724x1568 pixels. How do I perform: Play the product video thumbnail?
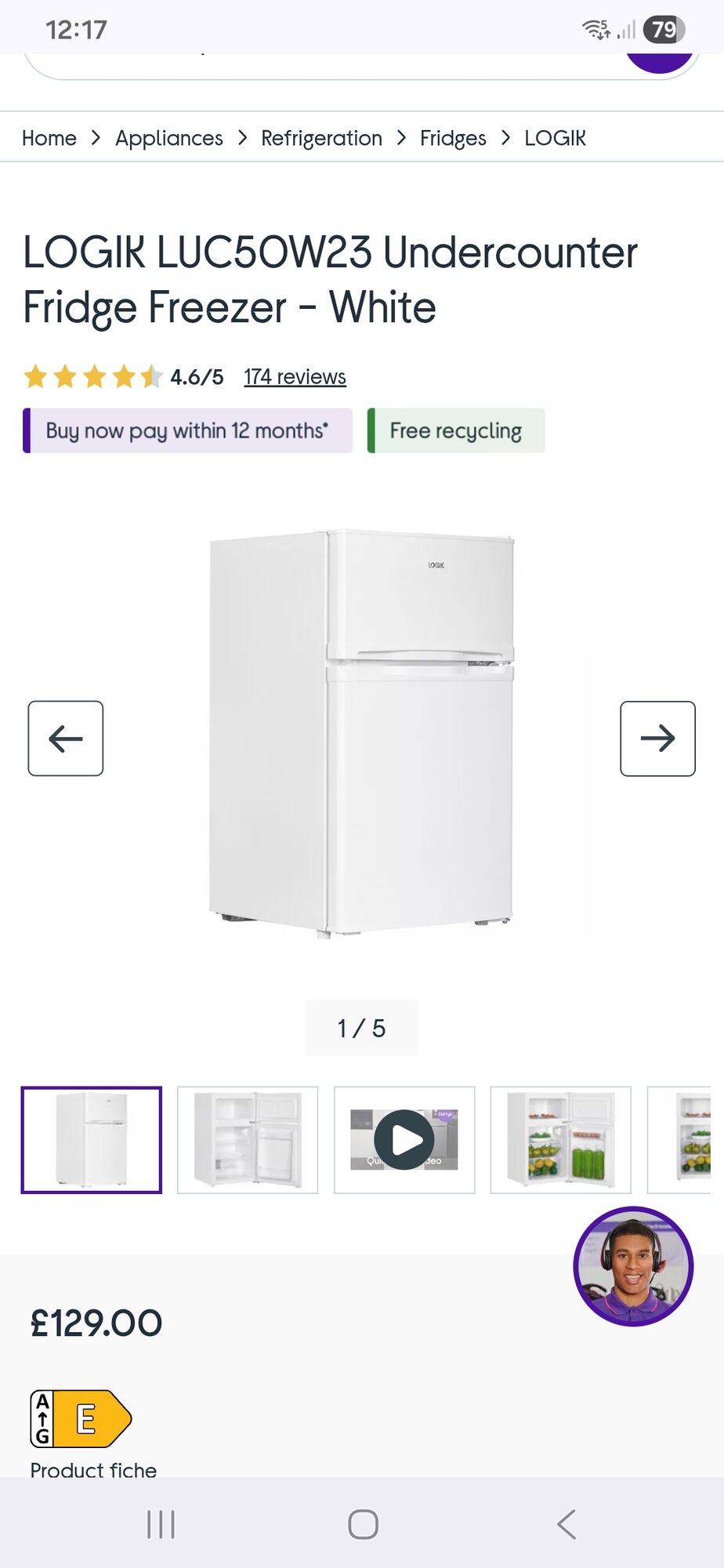[x=404, y=1140]
